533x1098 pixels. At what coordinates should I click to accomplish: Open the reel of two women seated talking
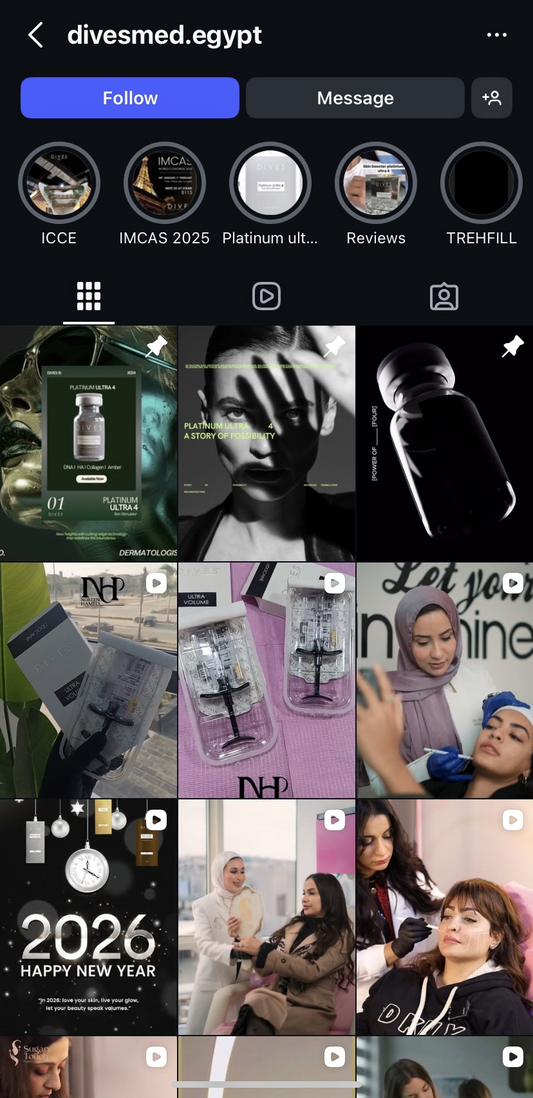click(266, 918)
